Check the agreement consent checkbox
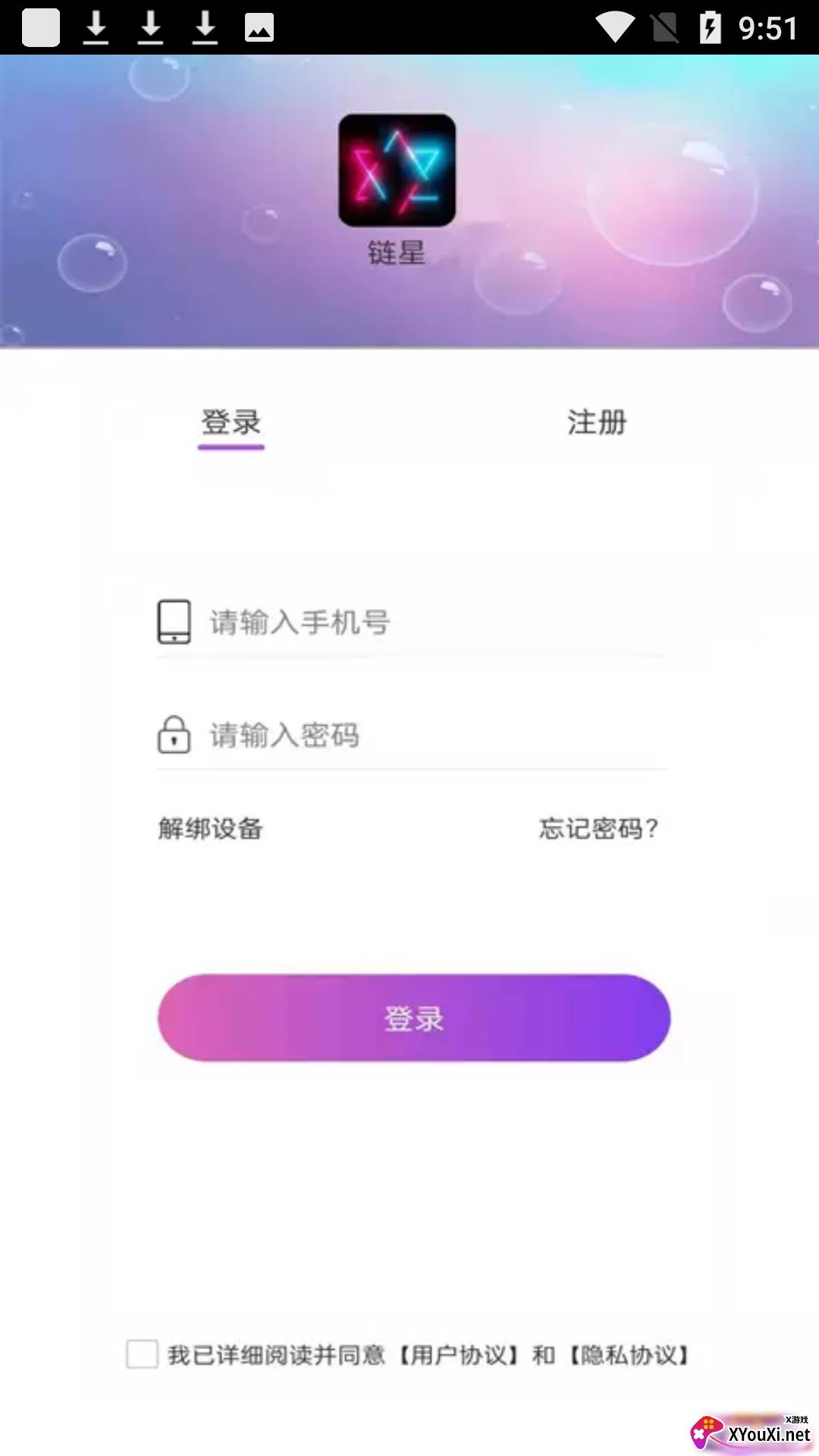This screenshot has width=819, height=1456. 143,1354
